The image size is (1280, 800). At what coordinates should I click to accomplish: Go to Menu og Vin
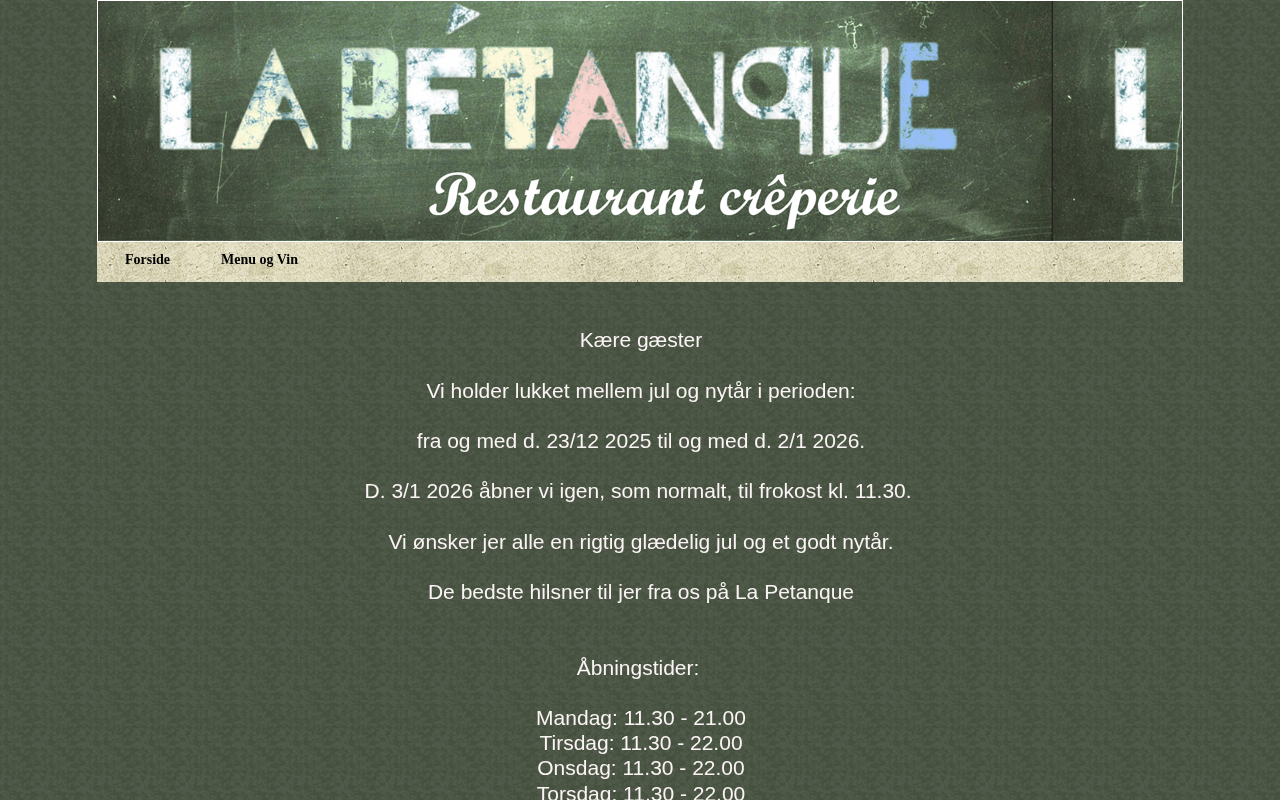pyautogui.click(x=259, y=260)
